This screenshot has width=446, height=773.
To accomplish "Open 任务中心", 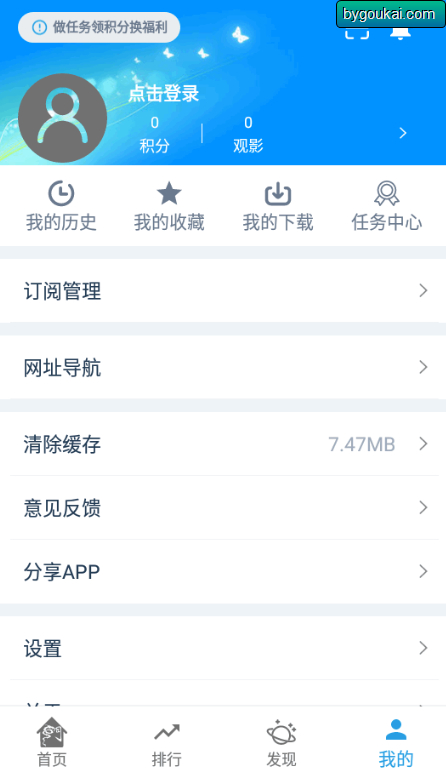I will (387, 206).
